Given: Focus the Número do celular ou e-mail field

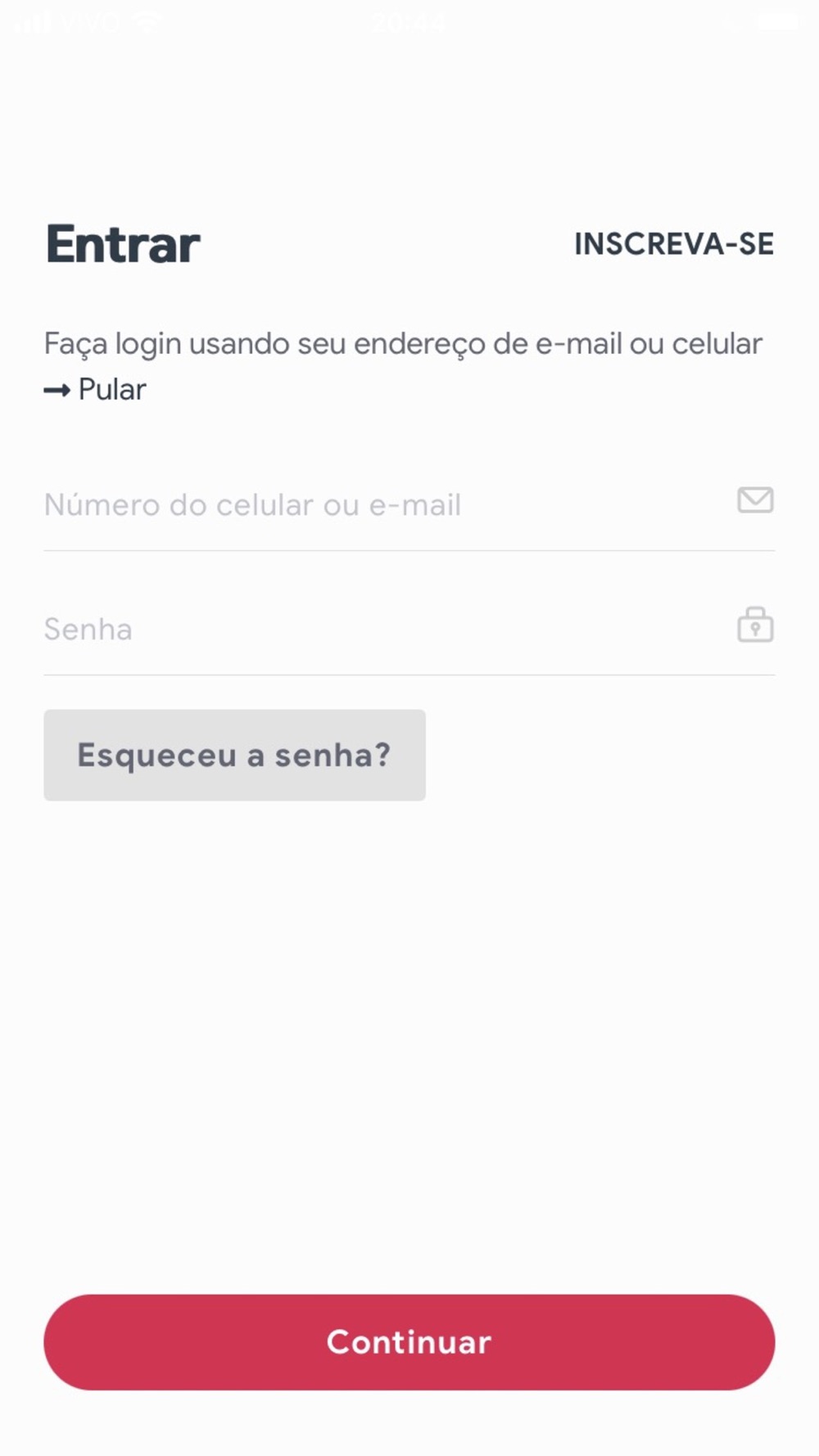Looking at the screenshot, I should tap(409, 504).
